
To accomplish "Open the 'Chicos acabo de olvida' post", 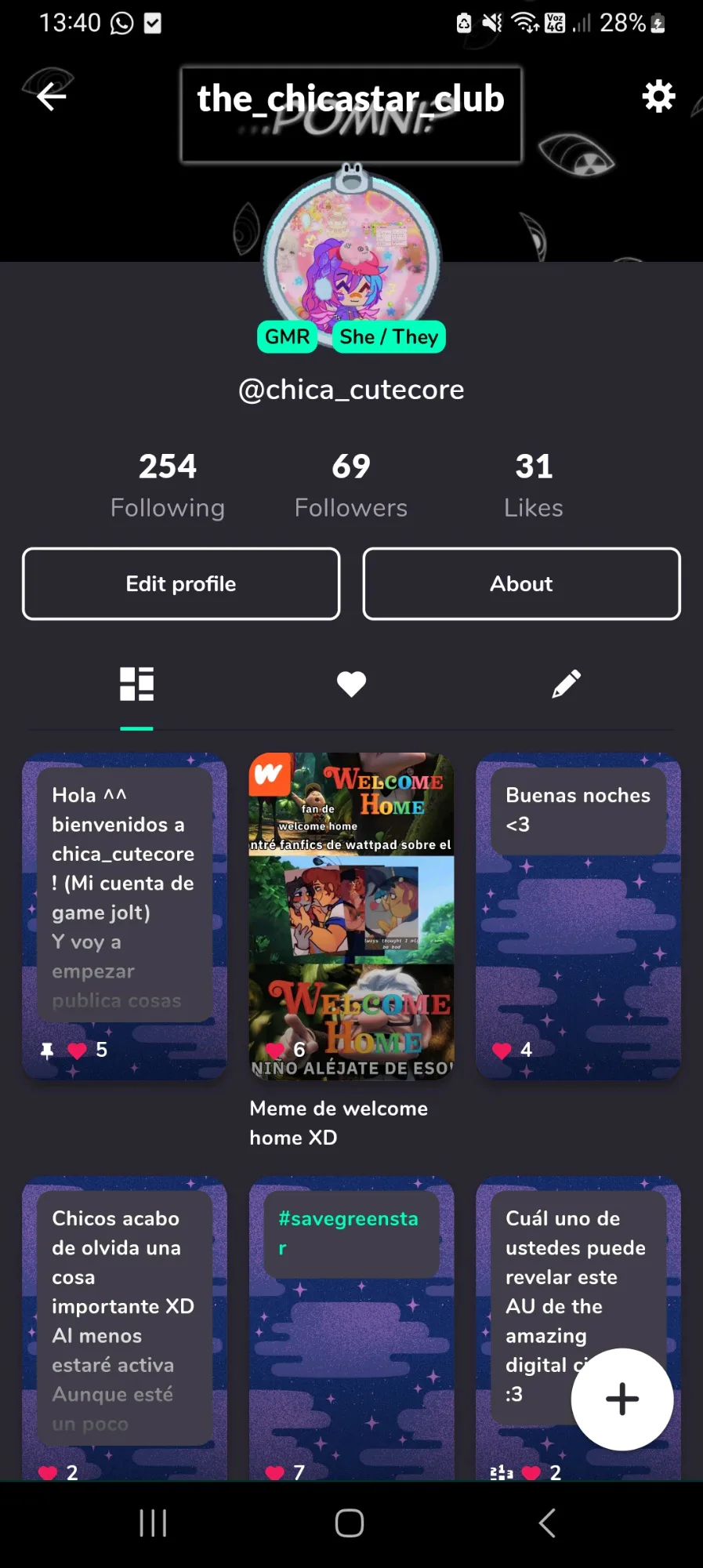I will coord(125,1328).
